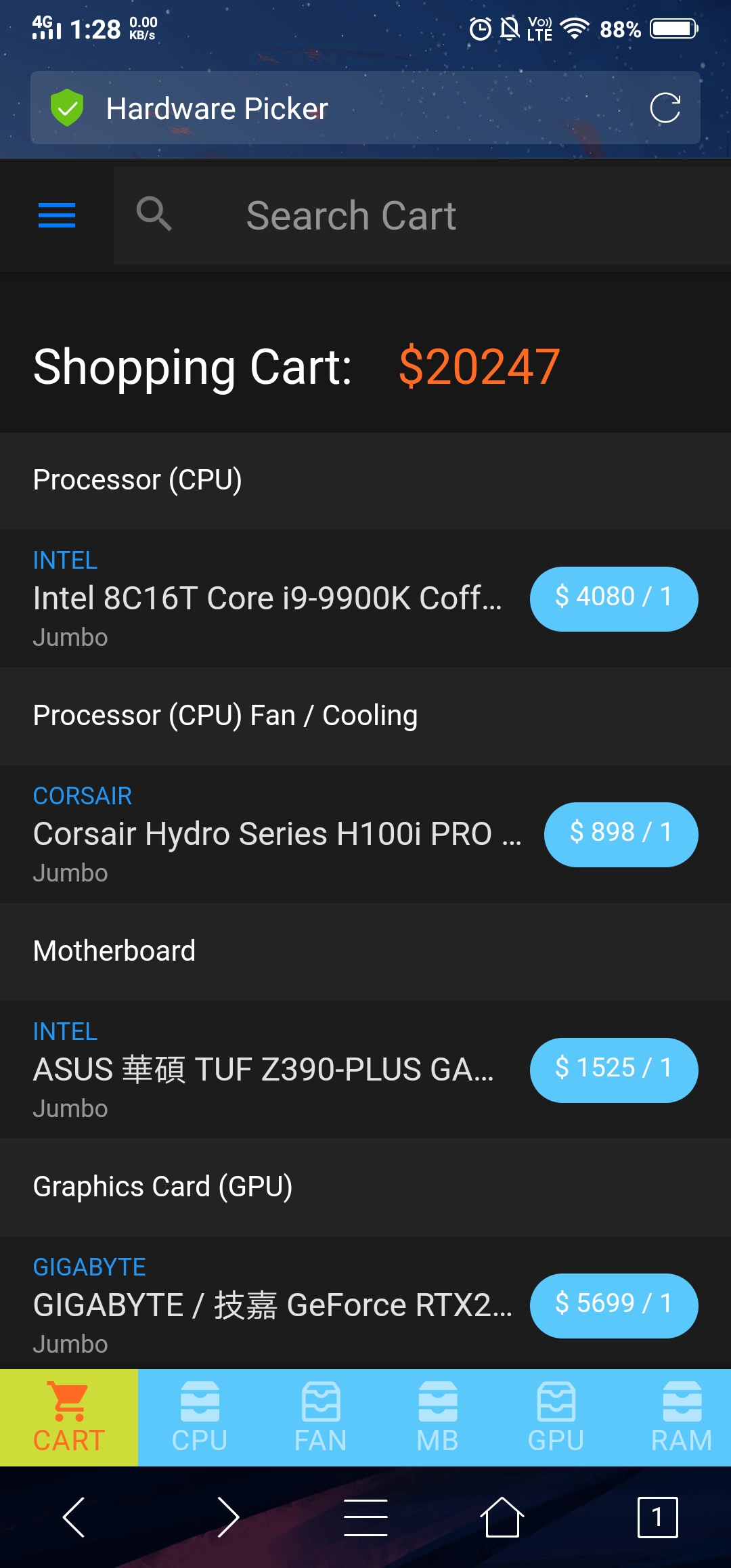Open the ASUS TUF Z390-PLUS item

tap(264, 1070)
